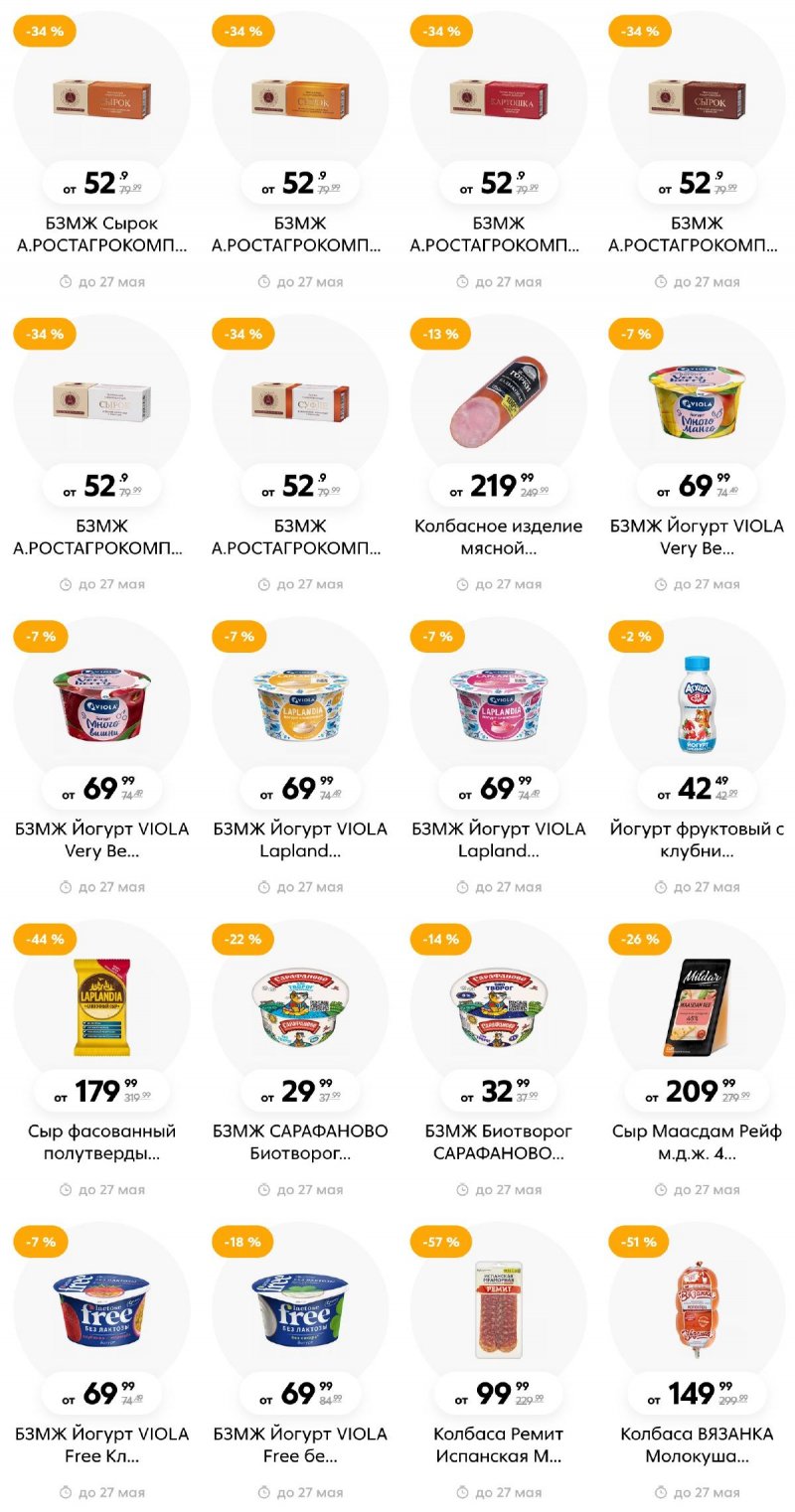The width and height of the screenshot is (795, 1512).
Task: Select the VIOLA Very Be cherry yogurt card
Action: pyautogui.click(x=101, y=705)
